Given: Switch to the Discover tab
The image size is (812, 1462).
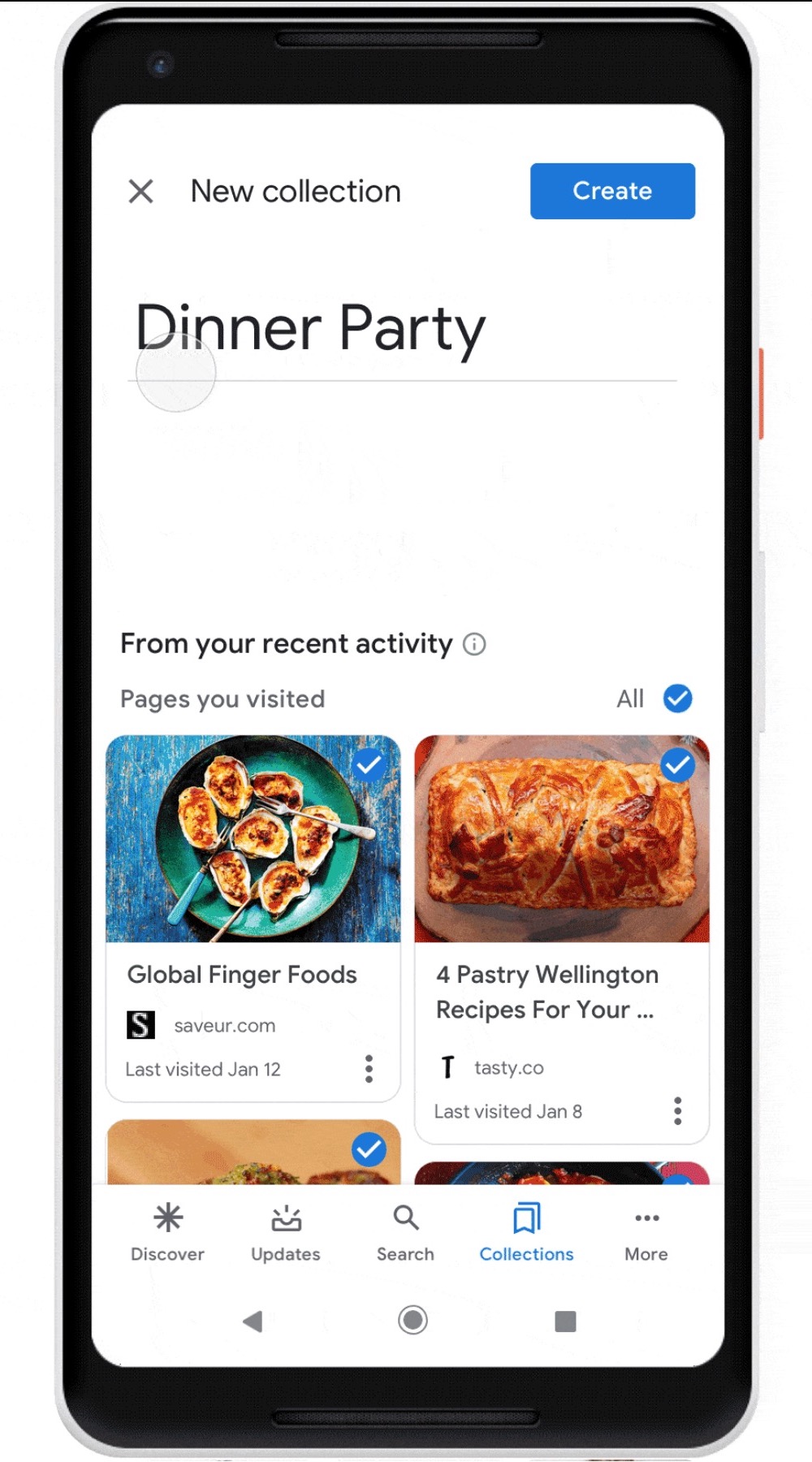Looking at the screenshot, I should tap(168, 1232).
